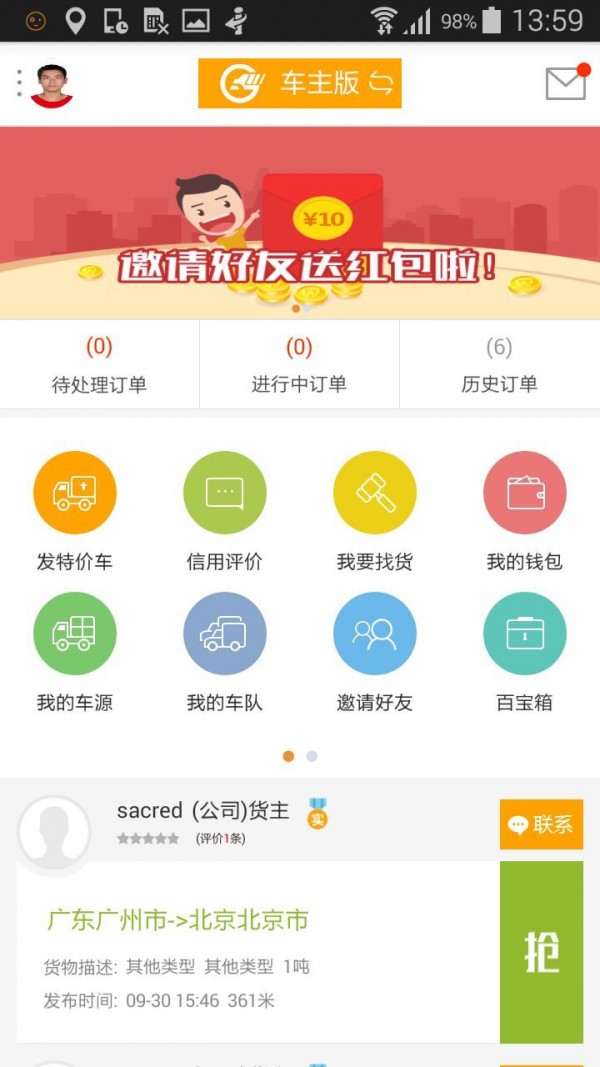Grab the 广州市->北京市 order with 抢
Image resolution: width=600 pixels, height=1067 pixels.
click(541, 952)
